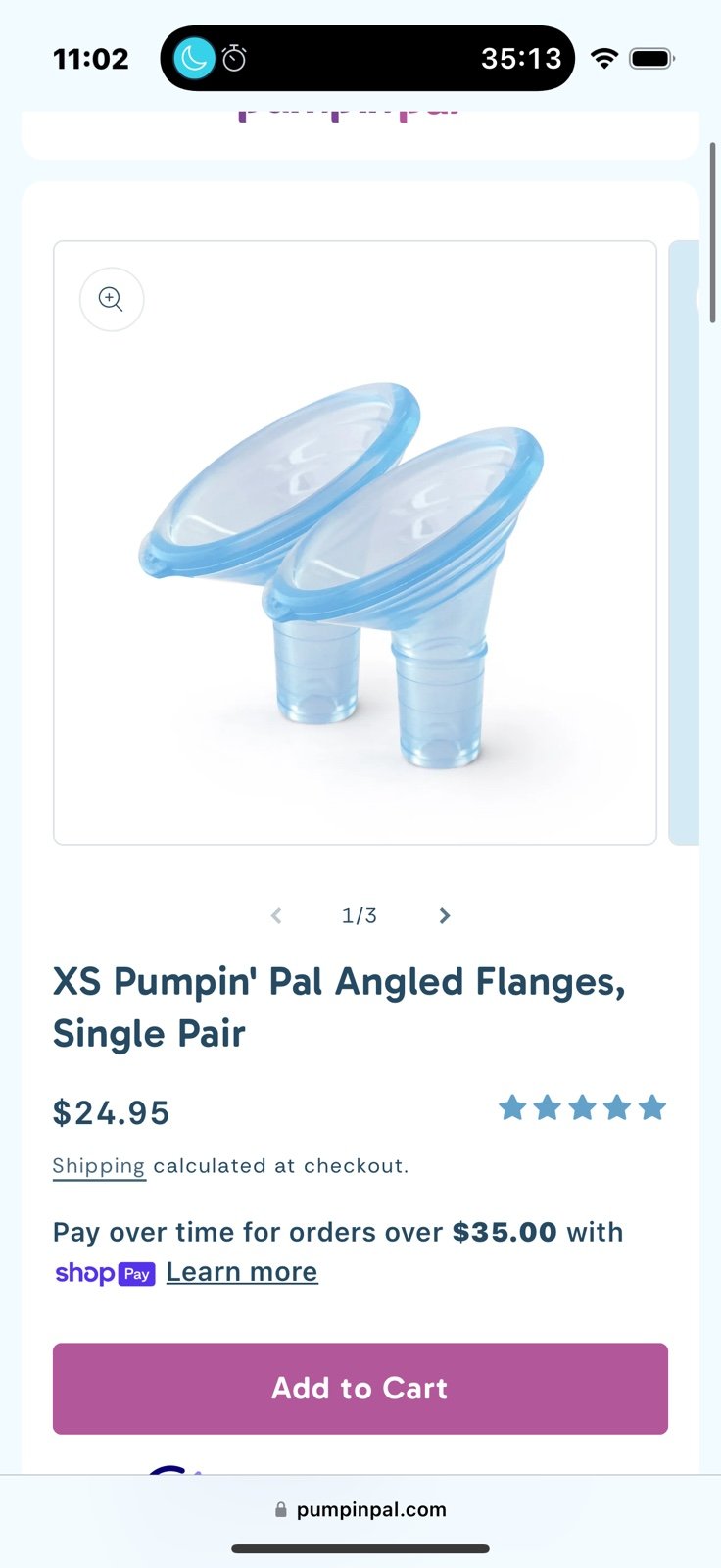Image resolution: width=721 pixels, height=1568 pixels.
Task: Go to the previous product image
Action: [x=276, y=915]
